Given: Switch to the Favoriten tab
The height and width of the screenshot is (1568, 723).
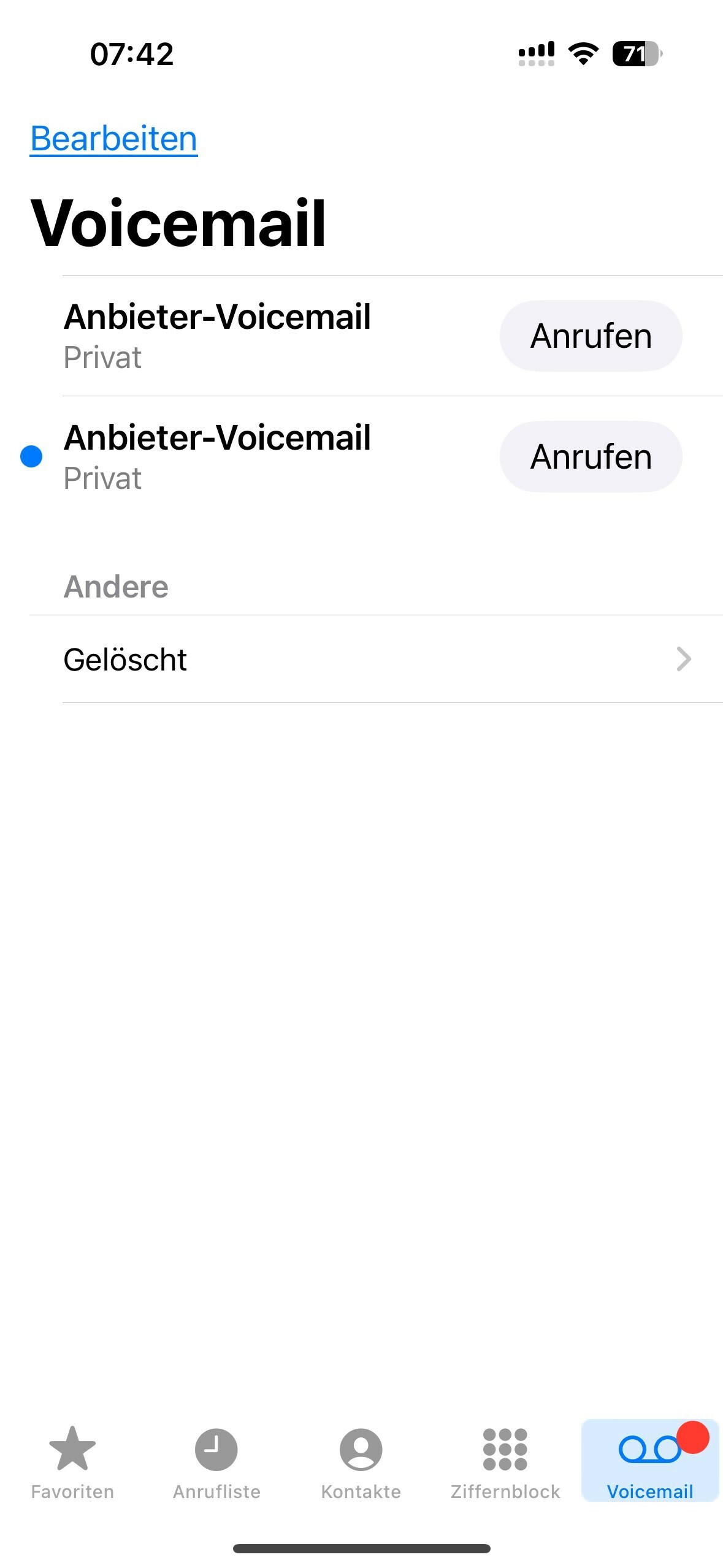Looking at the screenshot, I should pos(72,1462).
